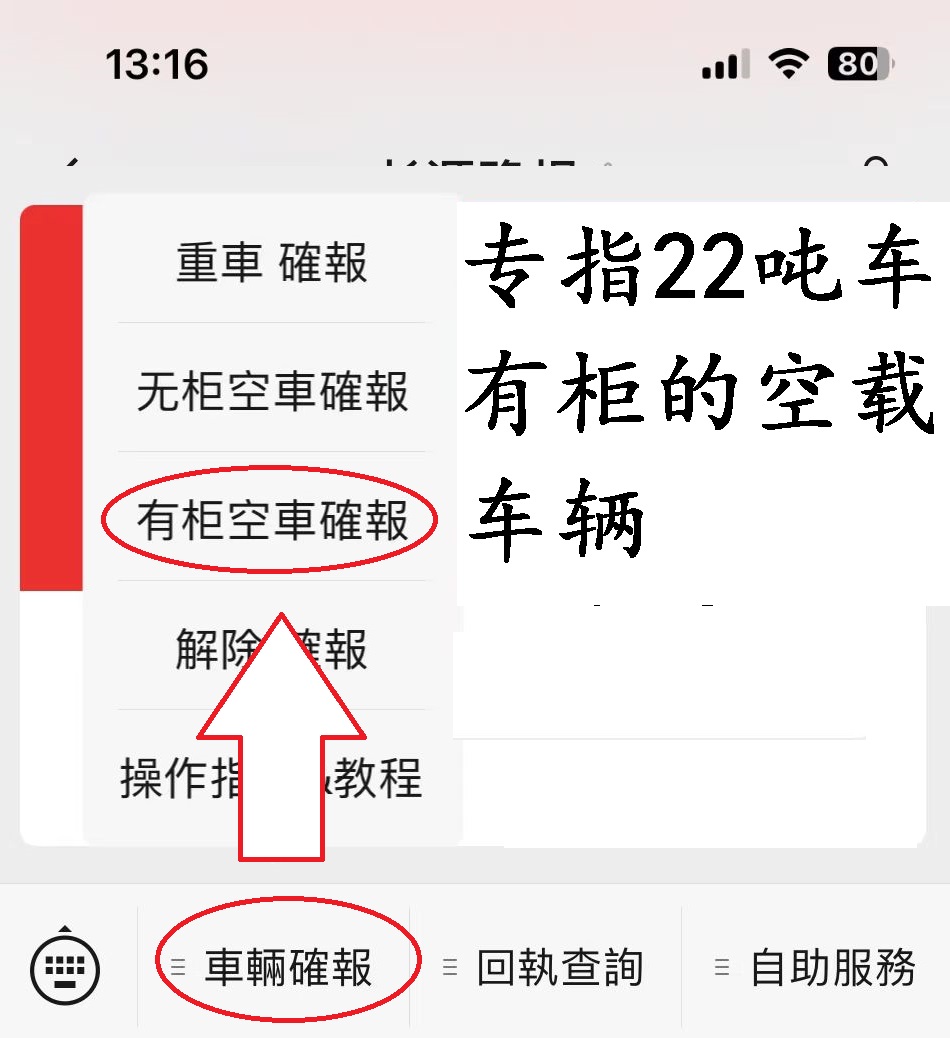Switch to keyboard input mode icon
The height and width of the screenshot is (1038, 950).
click(x=66, y=967)
